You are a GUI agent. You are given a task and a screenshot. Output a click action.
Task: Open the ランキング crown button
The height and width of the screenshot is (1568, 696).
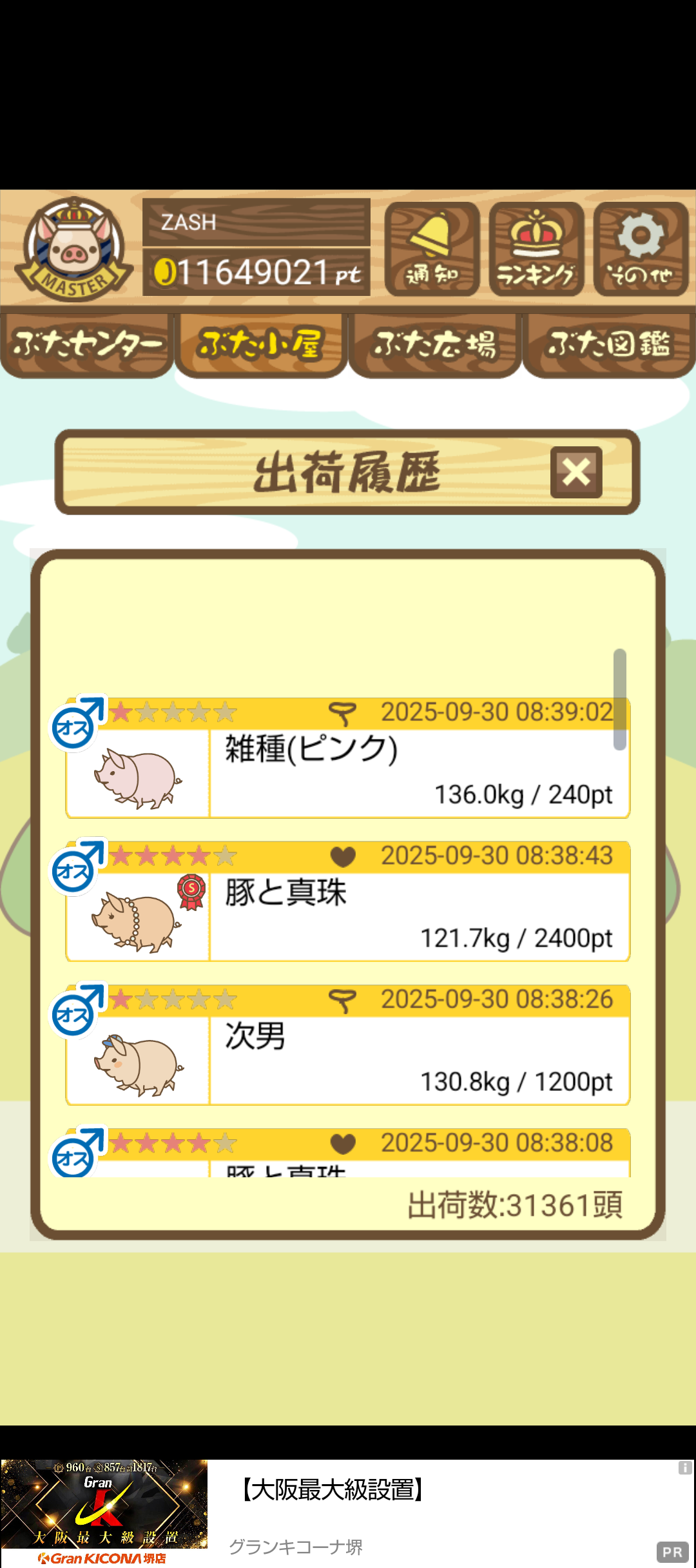[x=536, y=250]
